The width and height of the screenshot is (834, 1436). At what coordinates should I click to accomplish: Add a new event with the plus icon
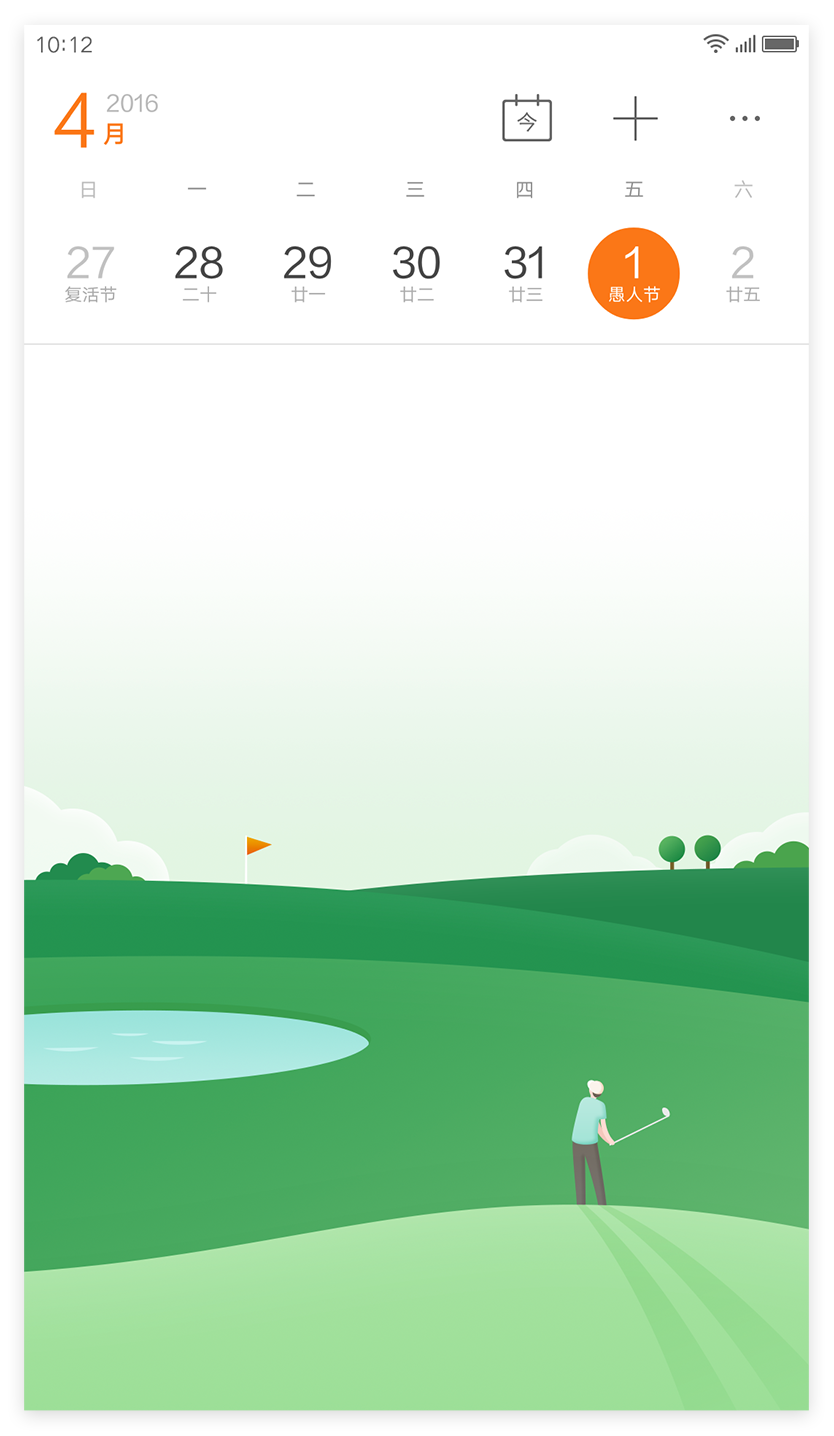[635, 118]
